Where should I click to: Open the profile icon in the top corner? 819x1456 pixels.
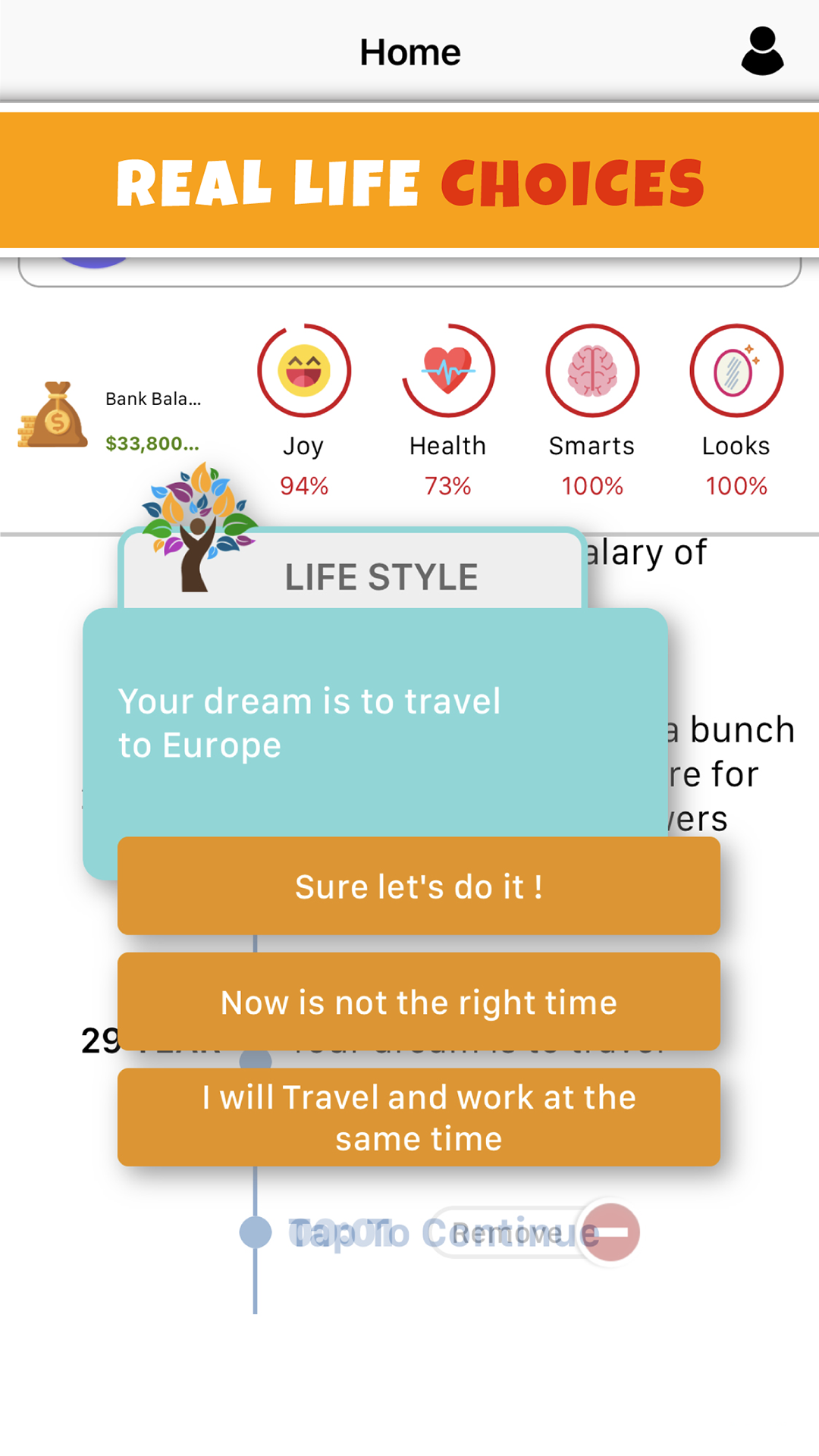(762, 50)
